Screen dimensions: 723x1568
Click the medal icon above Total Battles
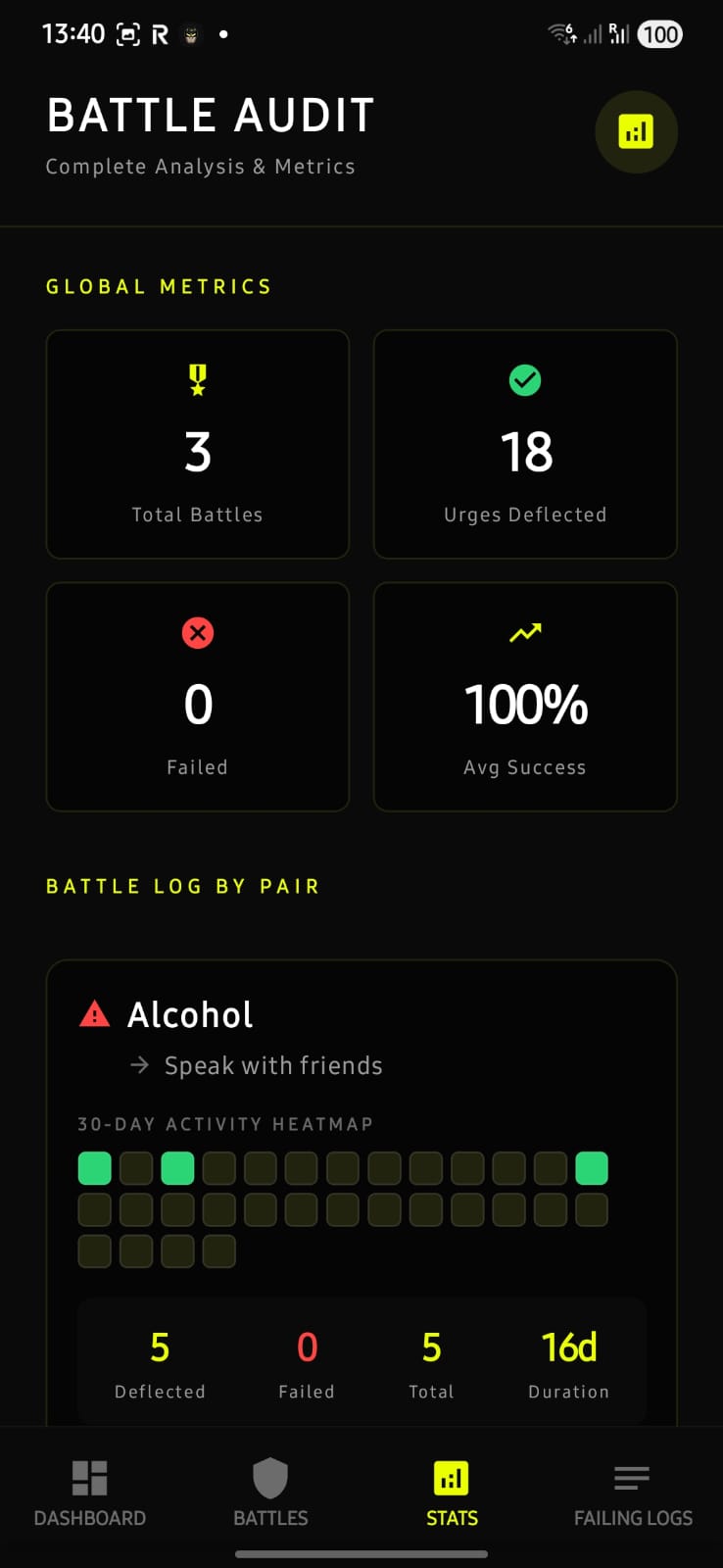click(x=197, y=379)
